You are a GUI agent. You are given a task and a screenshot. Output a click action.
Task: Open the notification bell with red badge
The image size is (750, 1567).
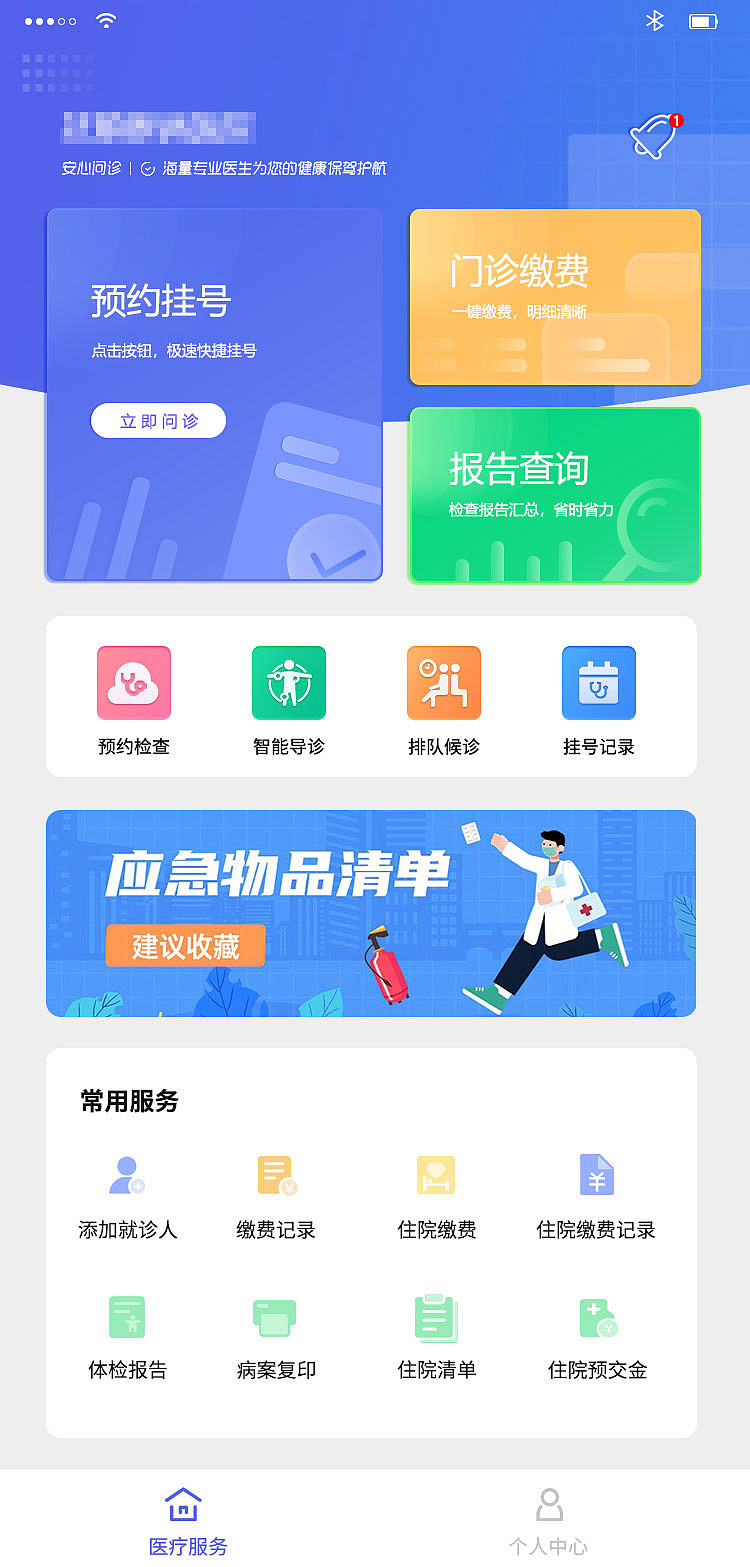655,135
